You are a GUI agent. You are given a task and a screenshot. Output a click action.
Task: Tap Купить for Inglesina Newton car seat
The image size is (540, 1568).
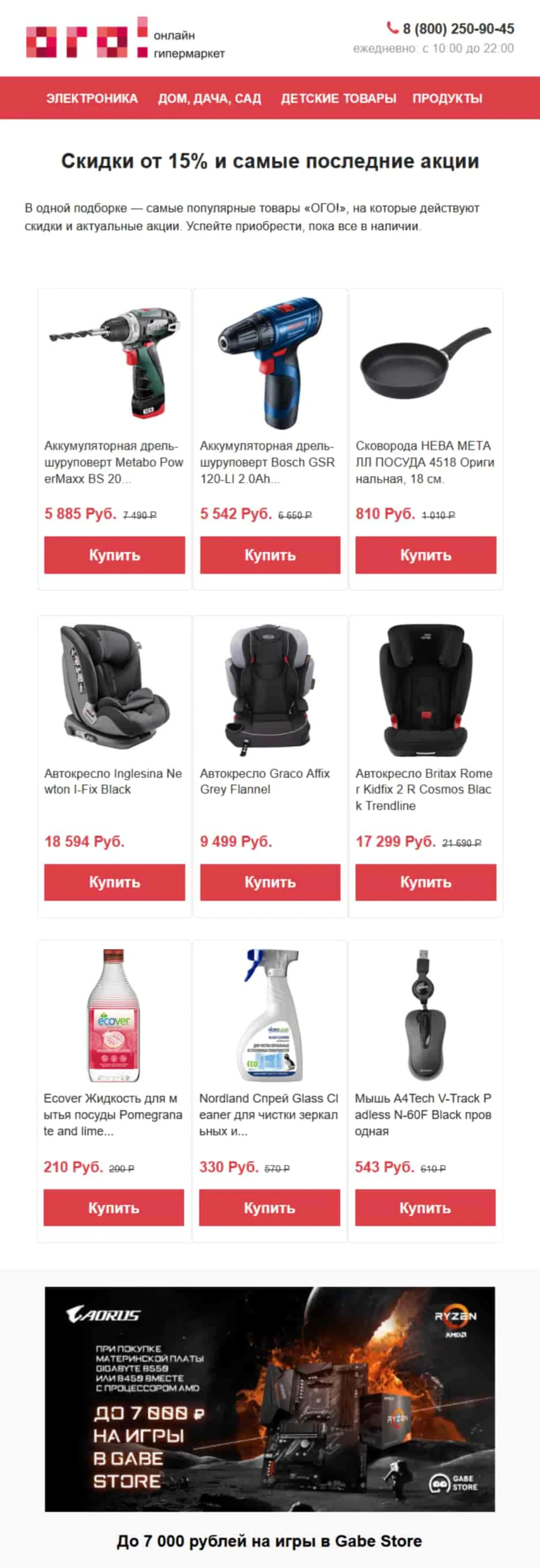[x=114, y=882]
